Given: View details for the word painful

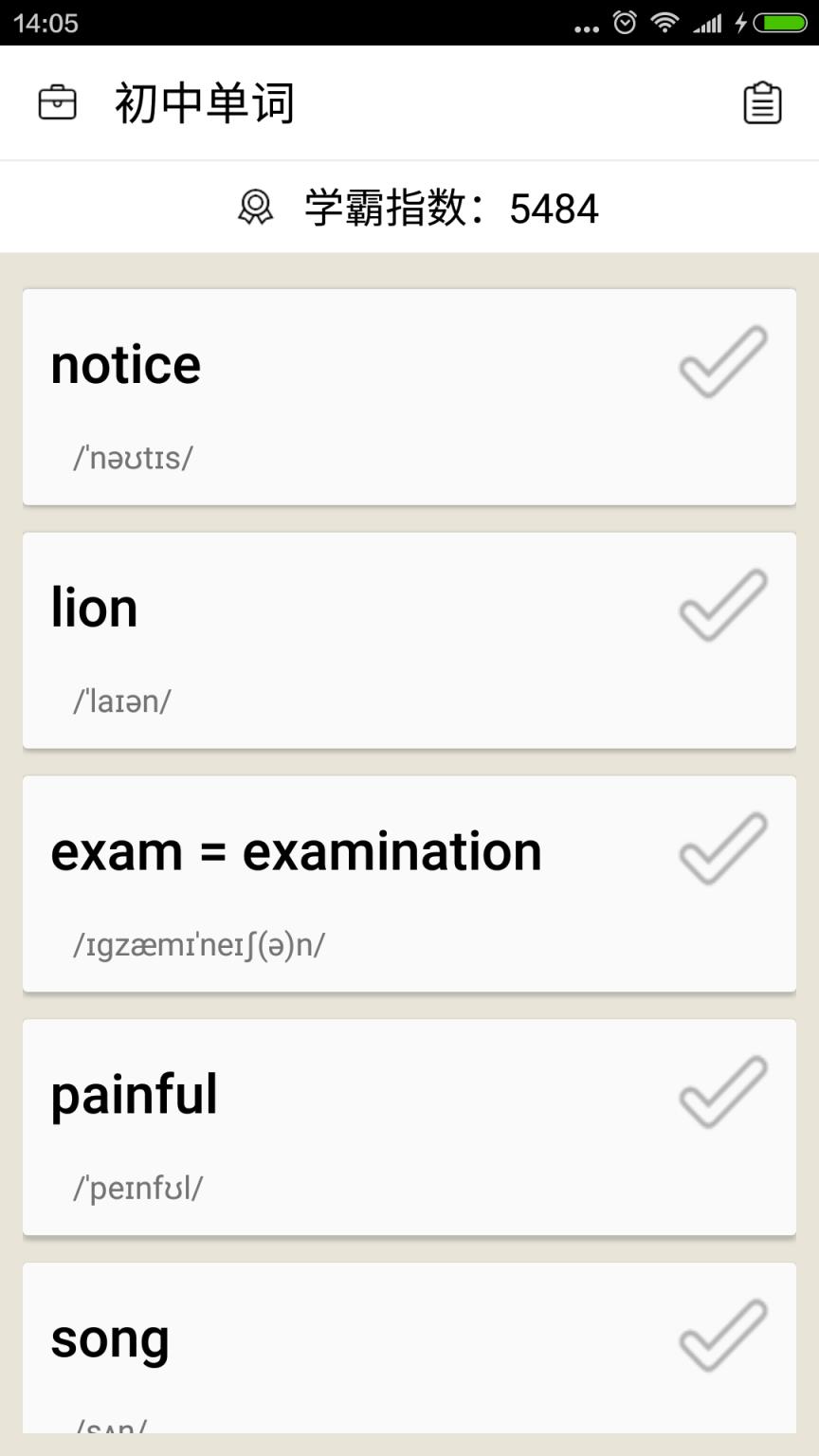Looking at the screenshot, I should pos(332,1127).
